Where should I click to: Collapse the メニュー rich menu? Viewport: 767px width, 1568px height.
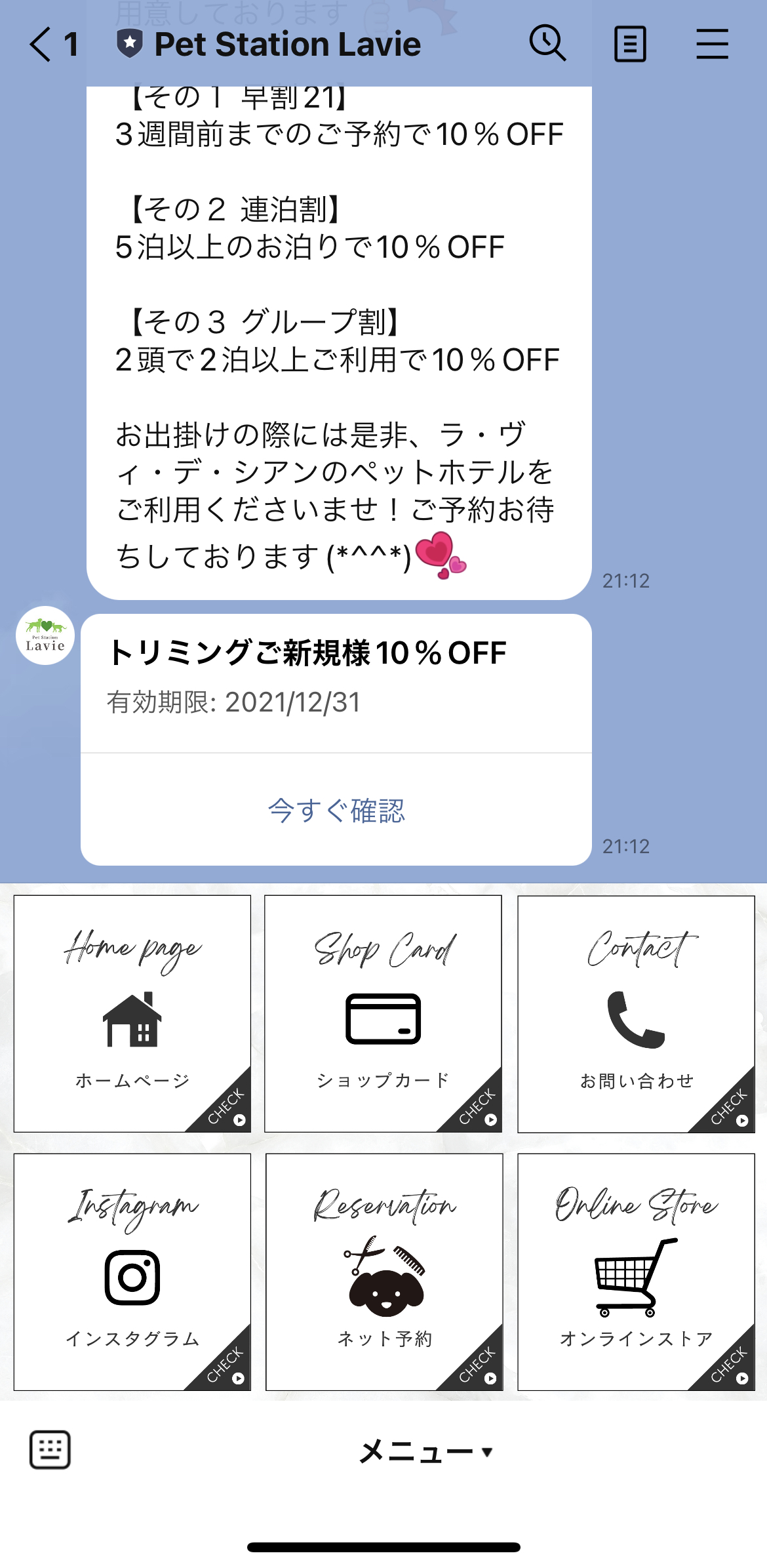pyautogui.click(x=426, y=1451)
